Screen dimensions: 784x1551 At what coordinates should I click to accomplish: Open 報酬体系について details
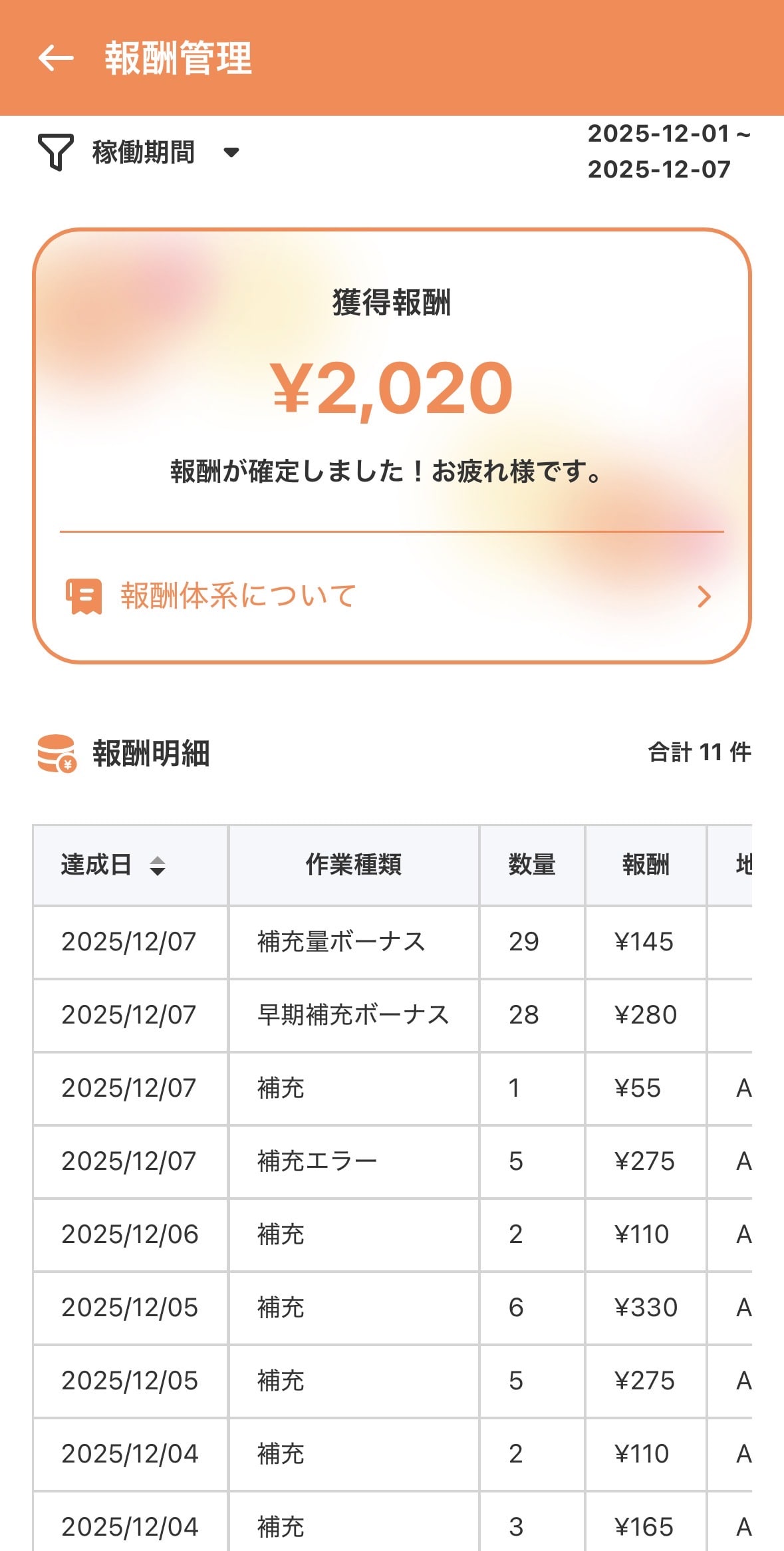[390, 596]
